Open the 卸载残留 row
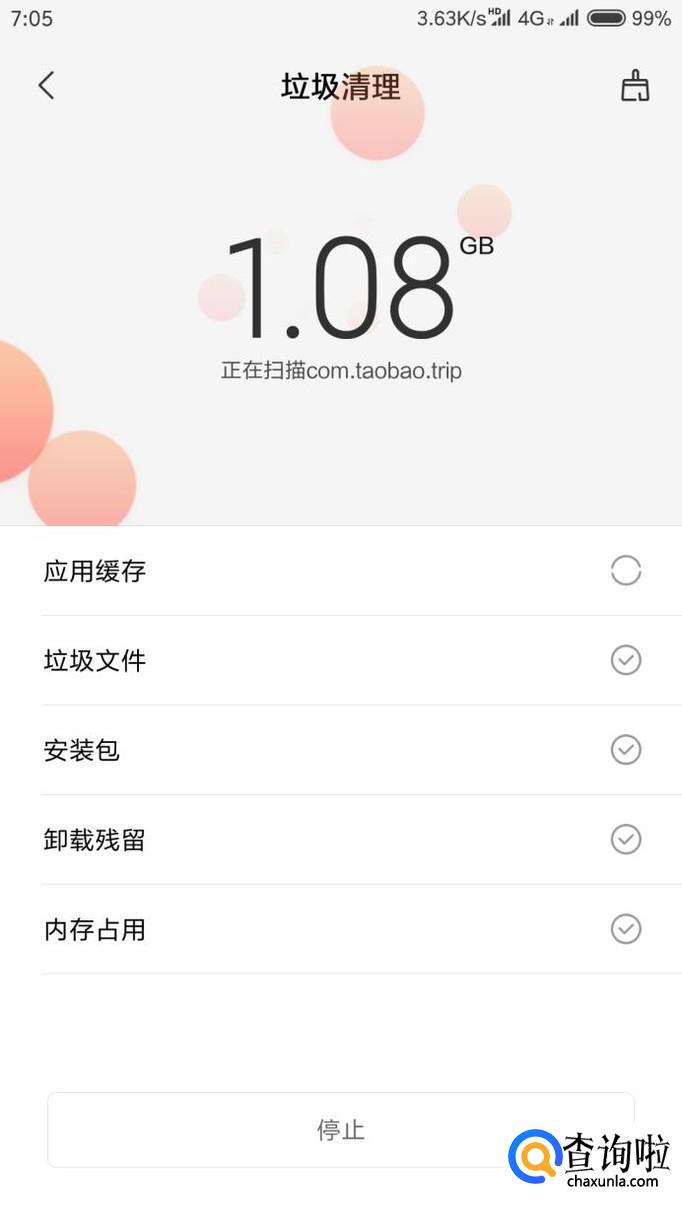Image resolution: width=682 pixels, height=1212 pixels. (340, 839)
